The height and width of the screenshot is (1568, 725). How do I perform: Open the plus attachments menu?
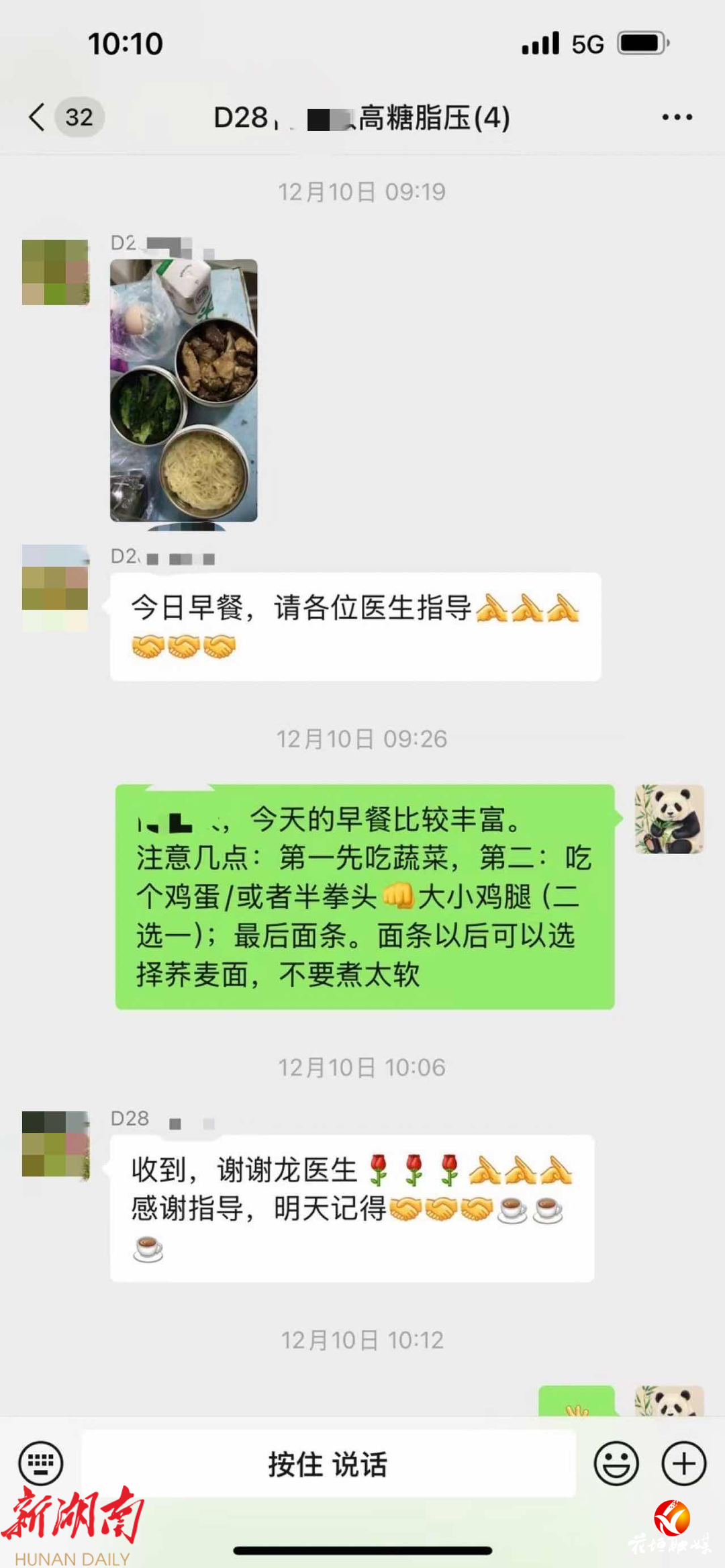(x=683, y=1463)
